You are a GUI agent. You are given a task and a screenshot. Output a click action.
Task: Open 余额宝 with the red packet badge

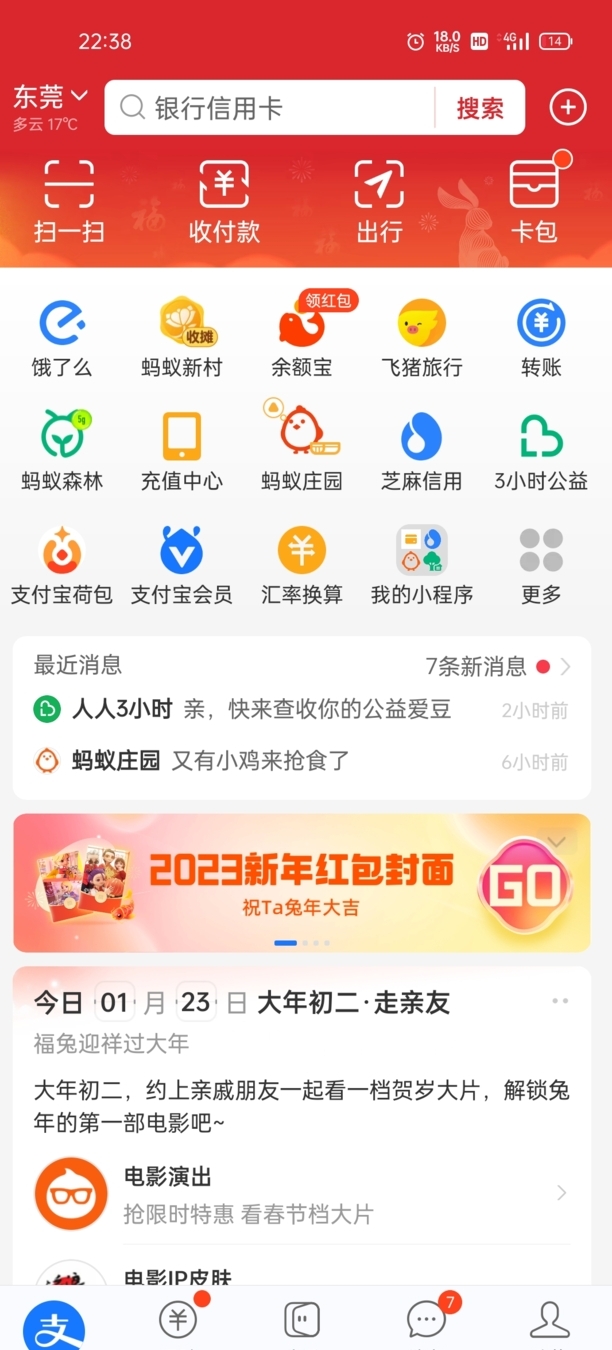click(302, 339)
